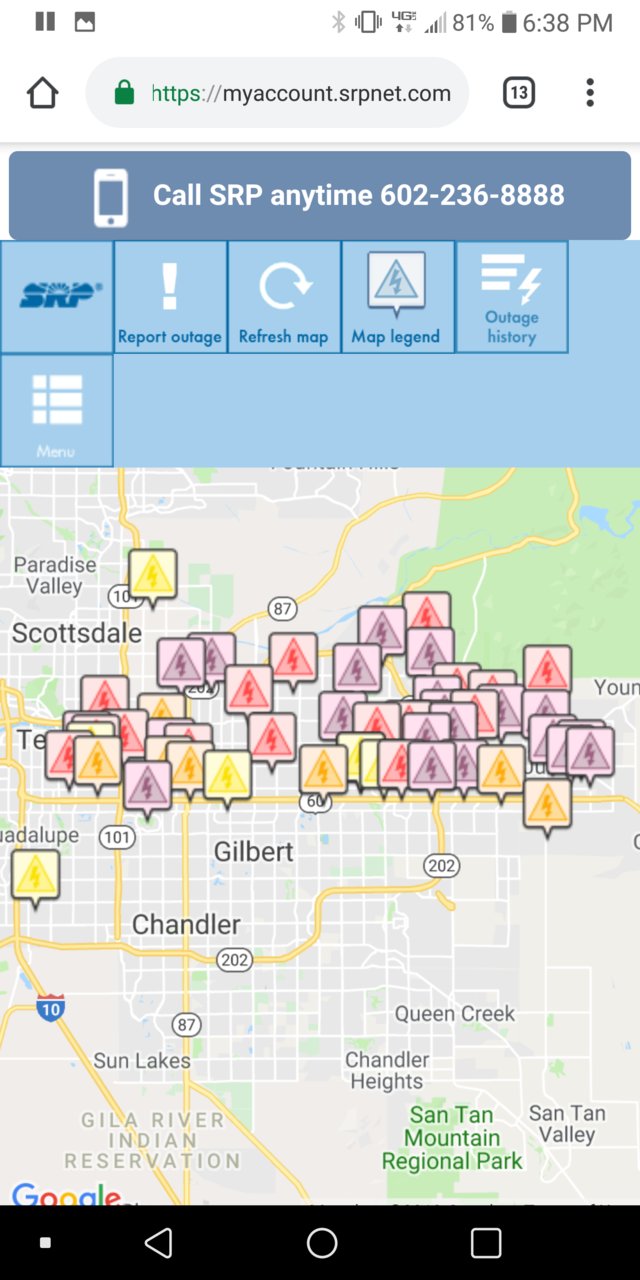The height and width of the screenshot is (1280, 640).
Task: Tap the myaccount.srpnet.com address bar
Action: (x=278, y=93)
